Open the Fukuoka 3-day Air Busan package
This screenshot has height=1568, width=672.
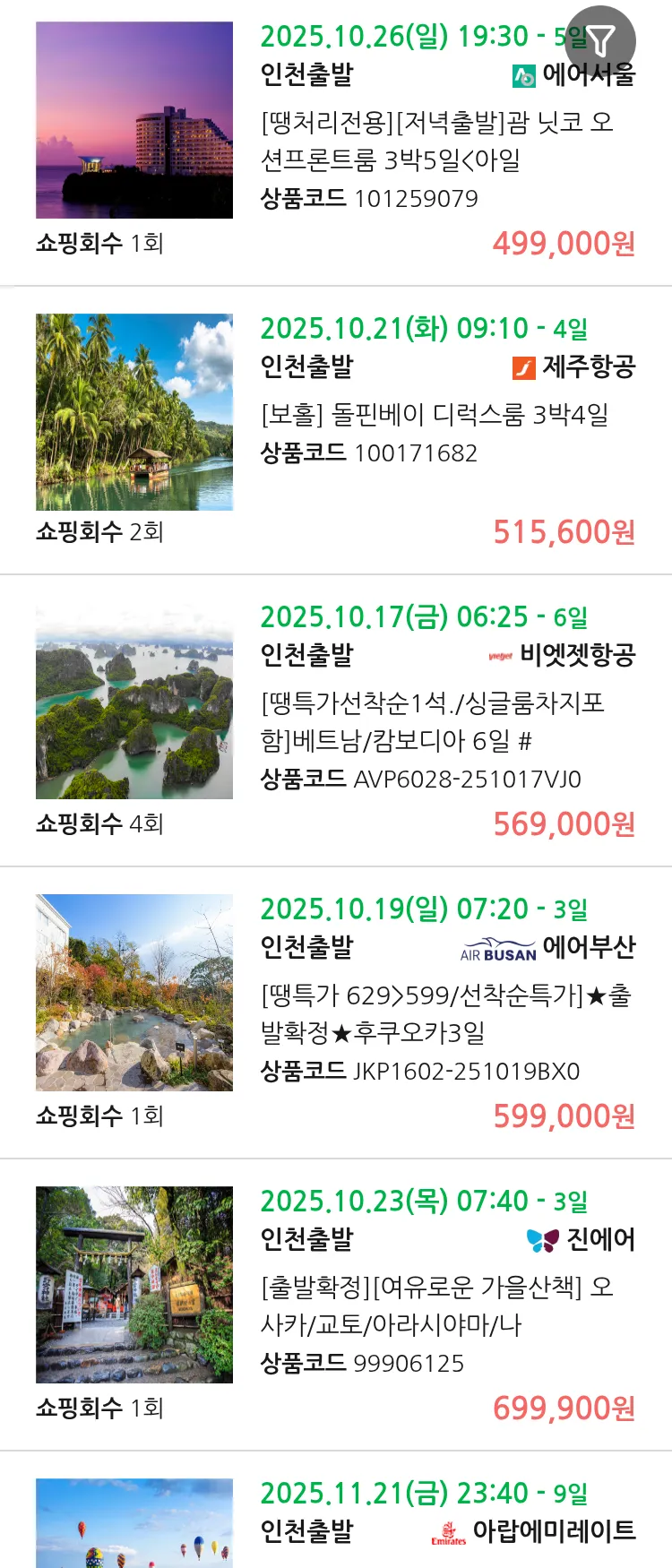tap(445, 1013)
